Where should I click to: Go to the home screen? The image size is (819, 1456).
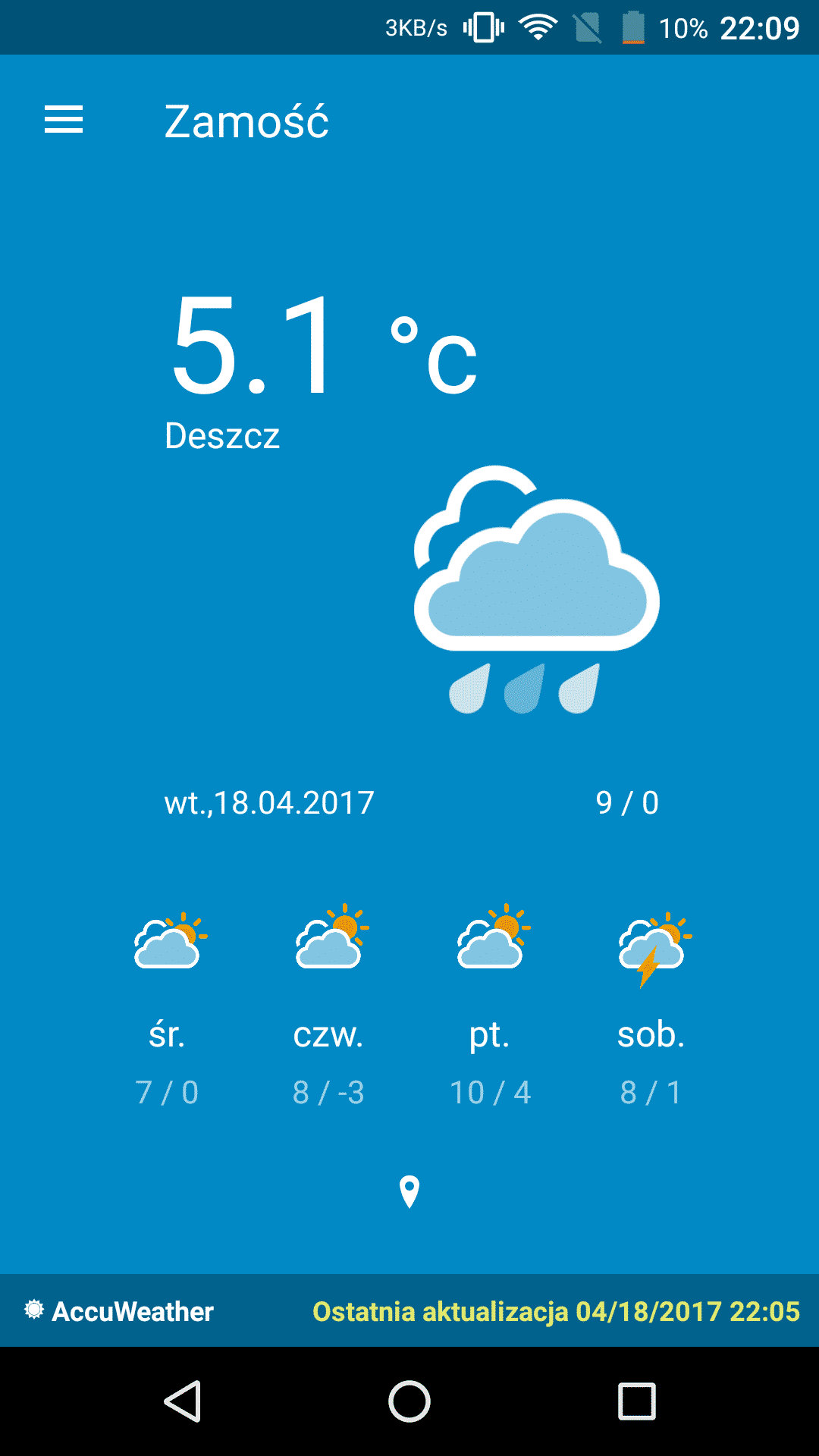[409, 1401]
